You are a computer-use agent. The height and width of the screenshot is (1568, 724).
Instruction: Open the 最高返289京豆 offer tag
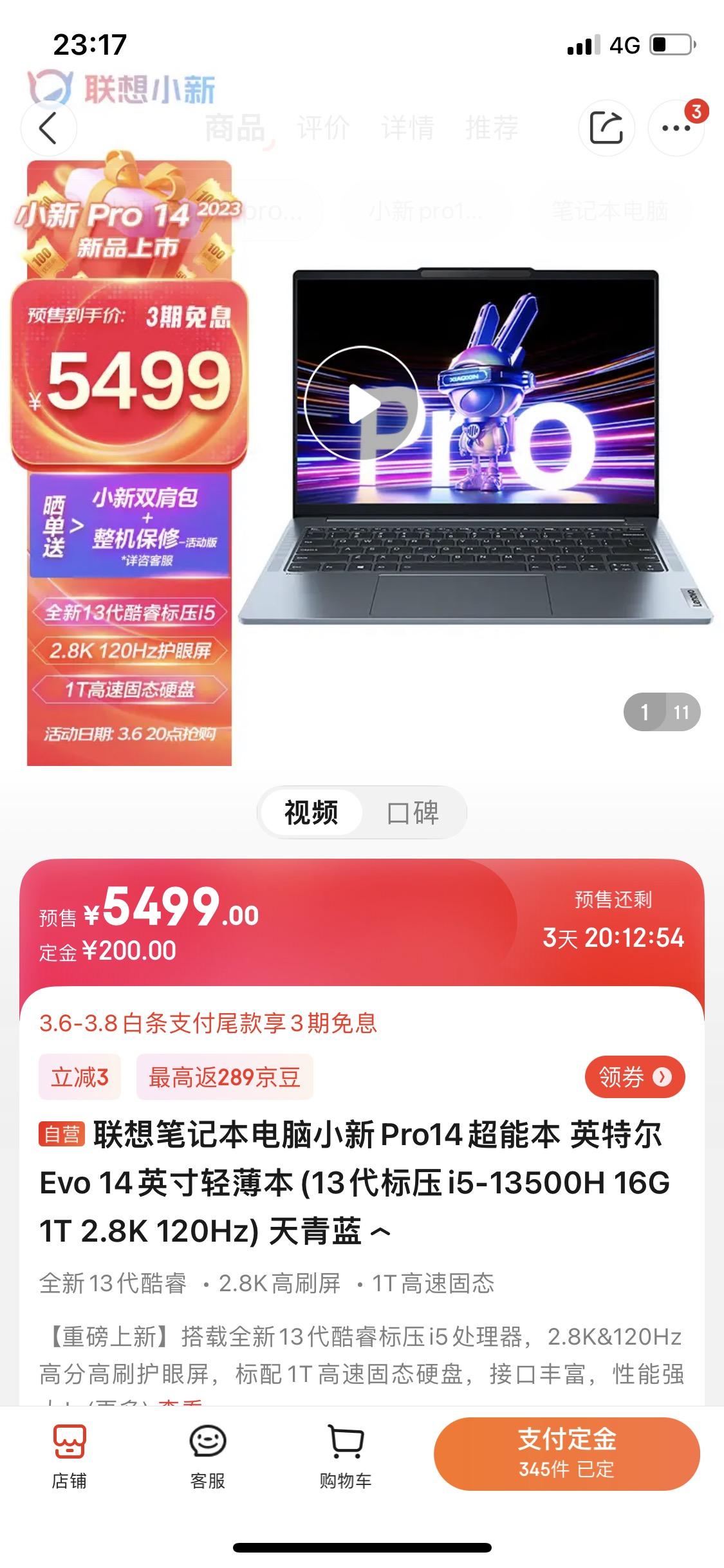[x=224, y=1077]
